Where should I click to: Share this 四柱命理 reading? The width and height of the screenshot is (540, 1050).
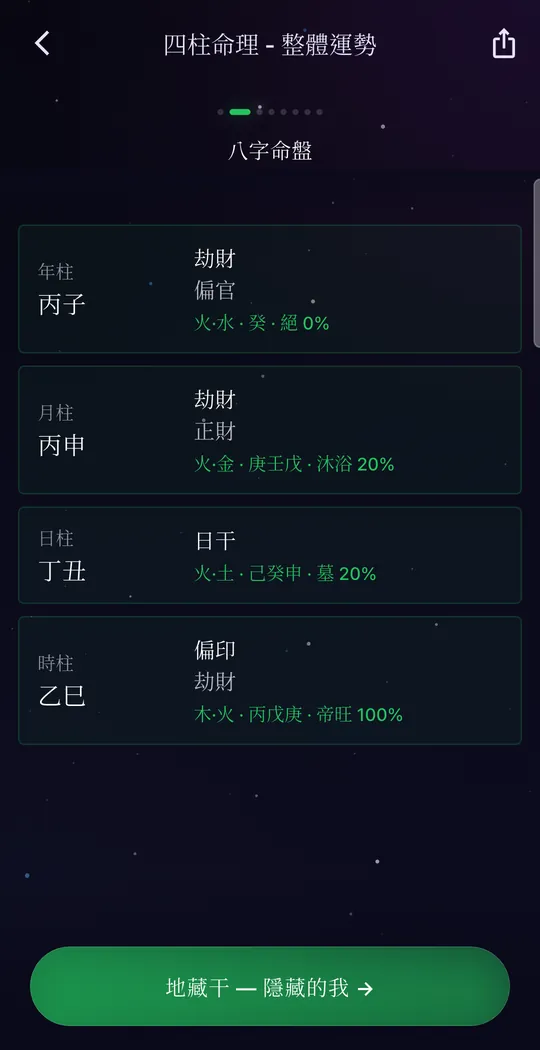pyautogui.click(x=504, y=44)
